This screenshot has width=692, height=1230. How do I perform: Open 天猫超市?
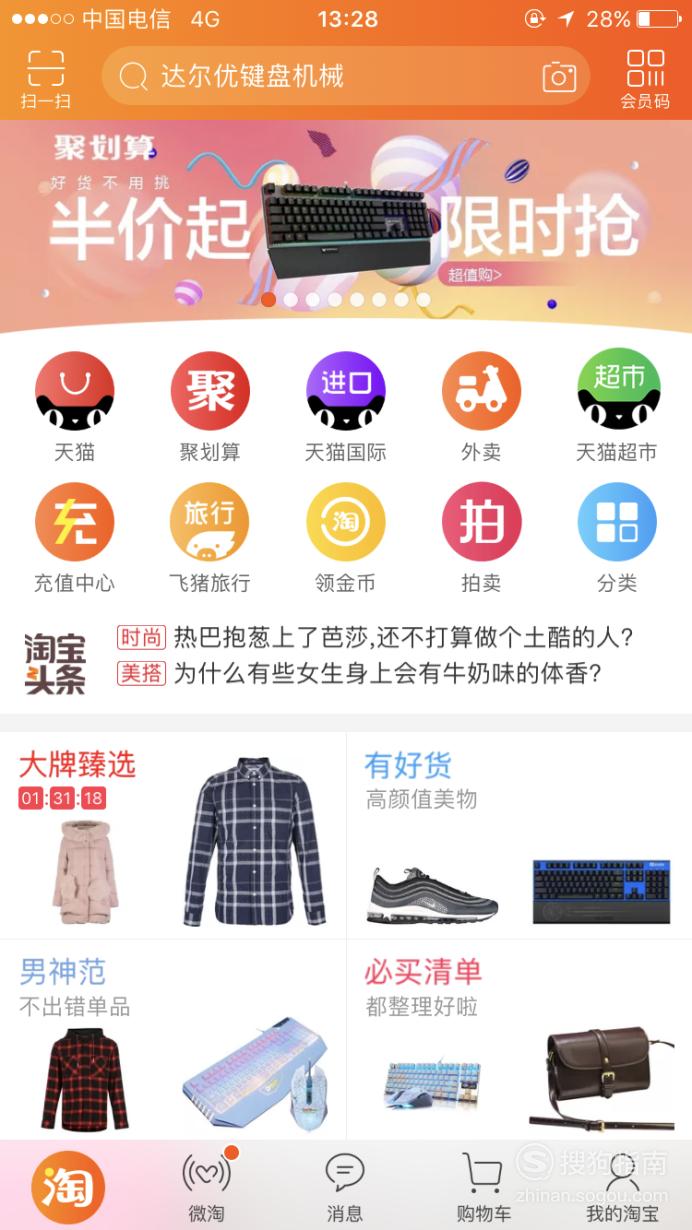617,407
